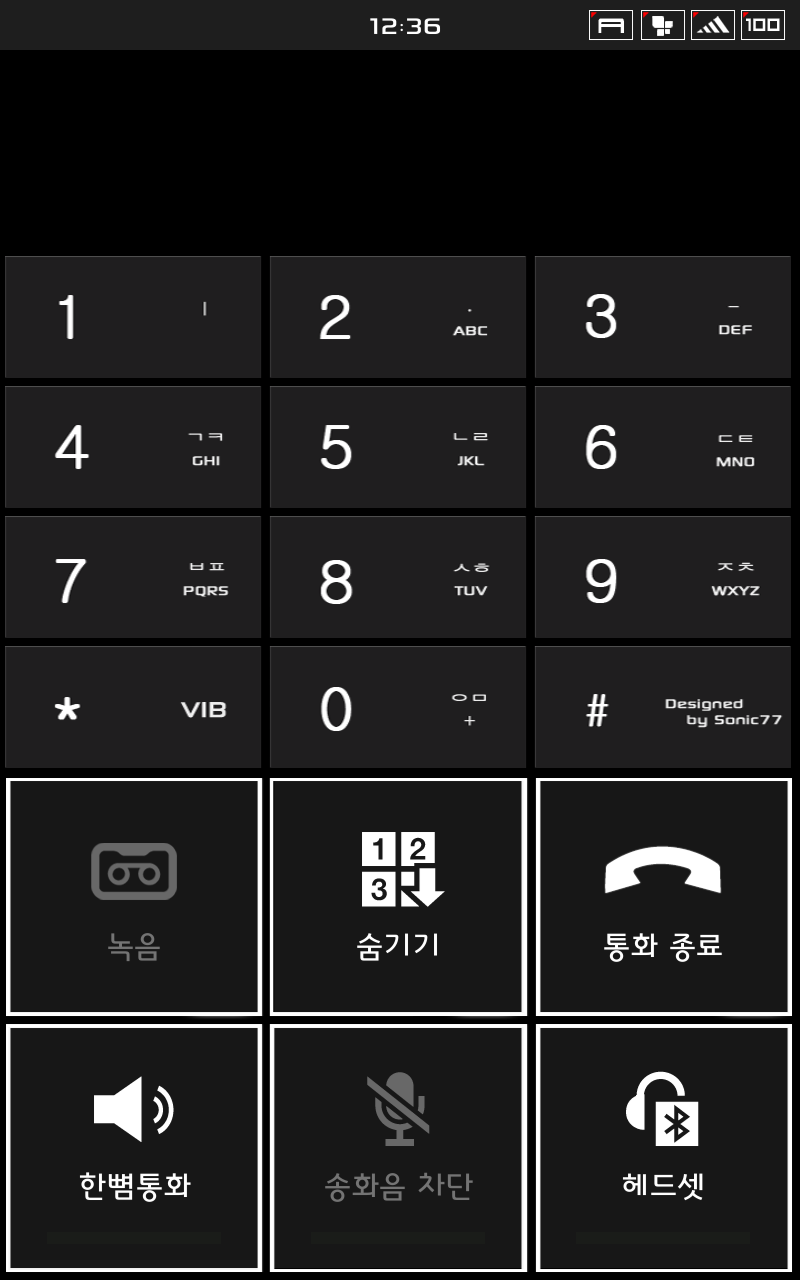Tap the 8 TUV key
Screen dimensions: 800x1280
[x=398, y=577]
